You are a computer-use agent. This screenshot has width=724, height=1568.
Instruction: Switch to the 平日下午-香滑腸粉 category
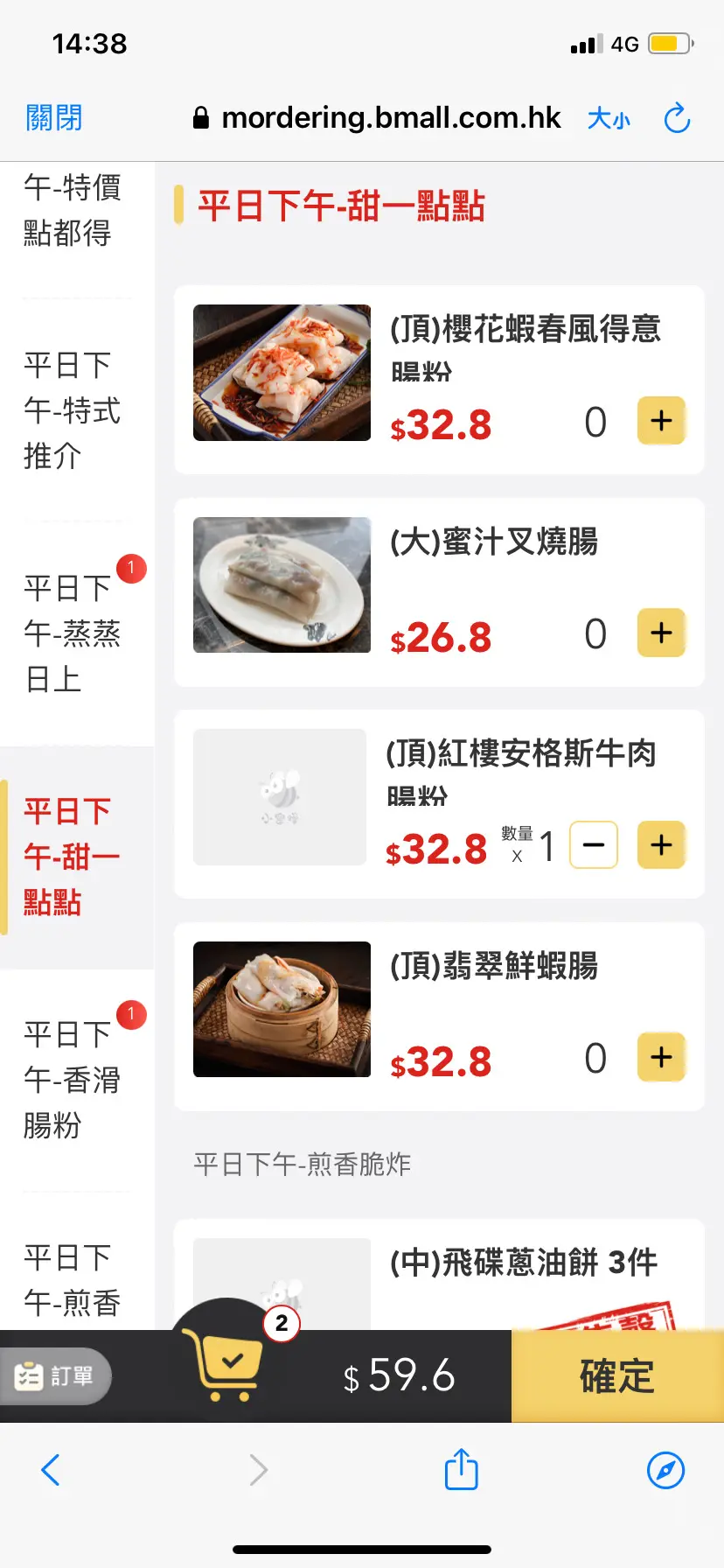click(x=72, y=1080)
